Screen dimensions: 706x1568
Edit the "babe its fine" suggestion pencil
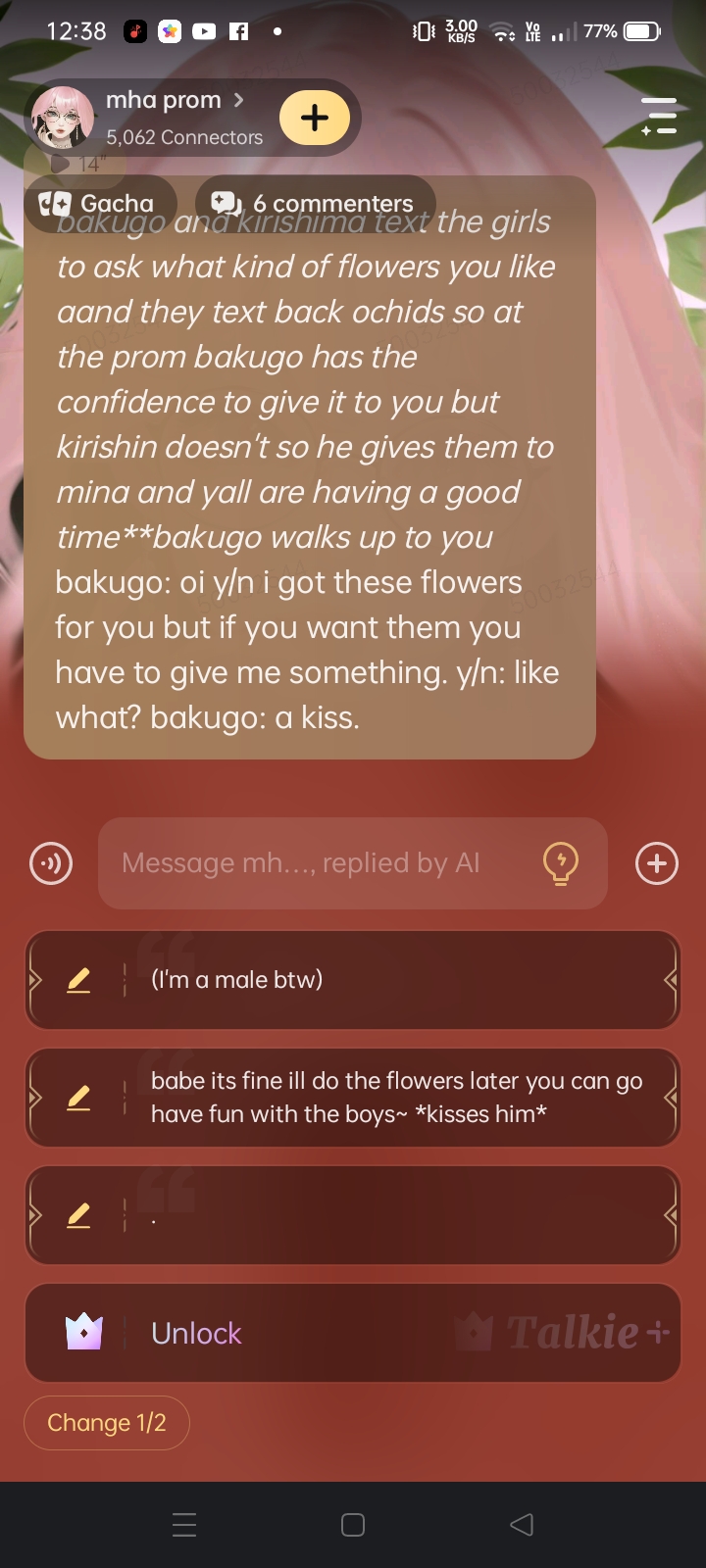pos(78,1098)
